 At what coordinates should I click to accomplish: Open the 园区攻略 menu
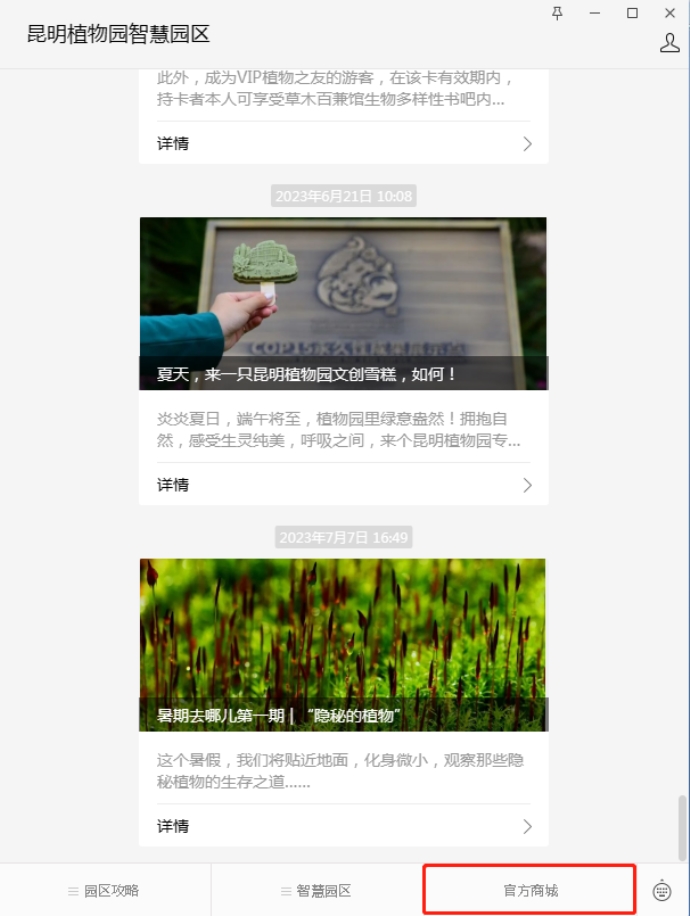pyautogui.click(x=105, y=890)
